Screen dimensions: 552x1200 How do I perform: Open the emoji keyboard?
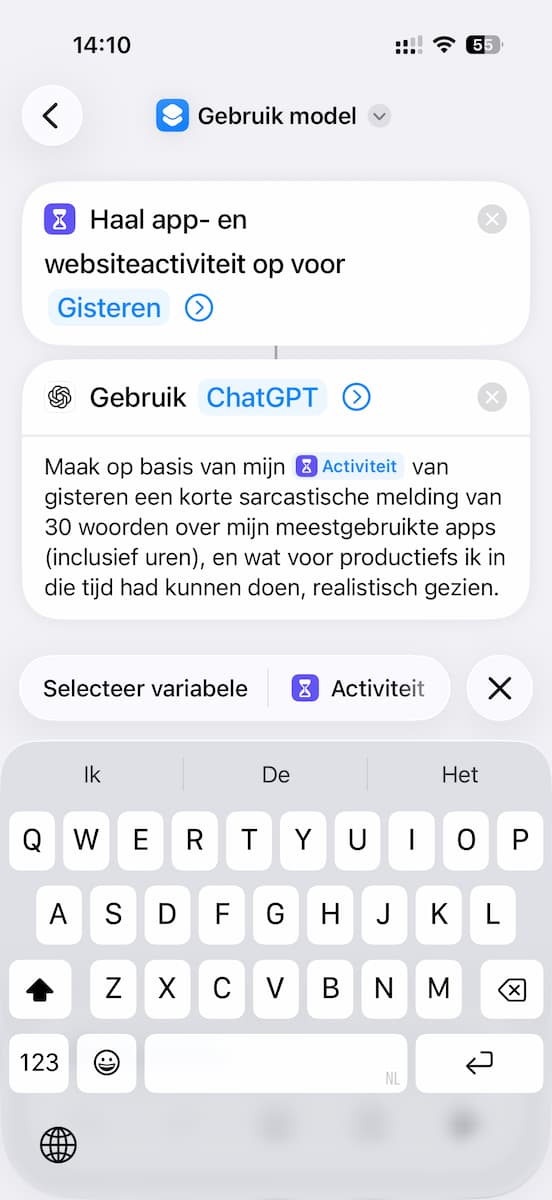tap(106, 1063)
